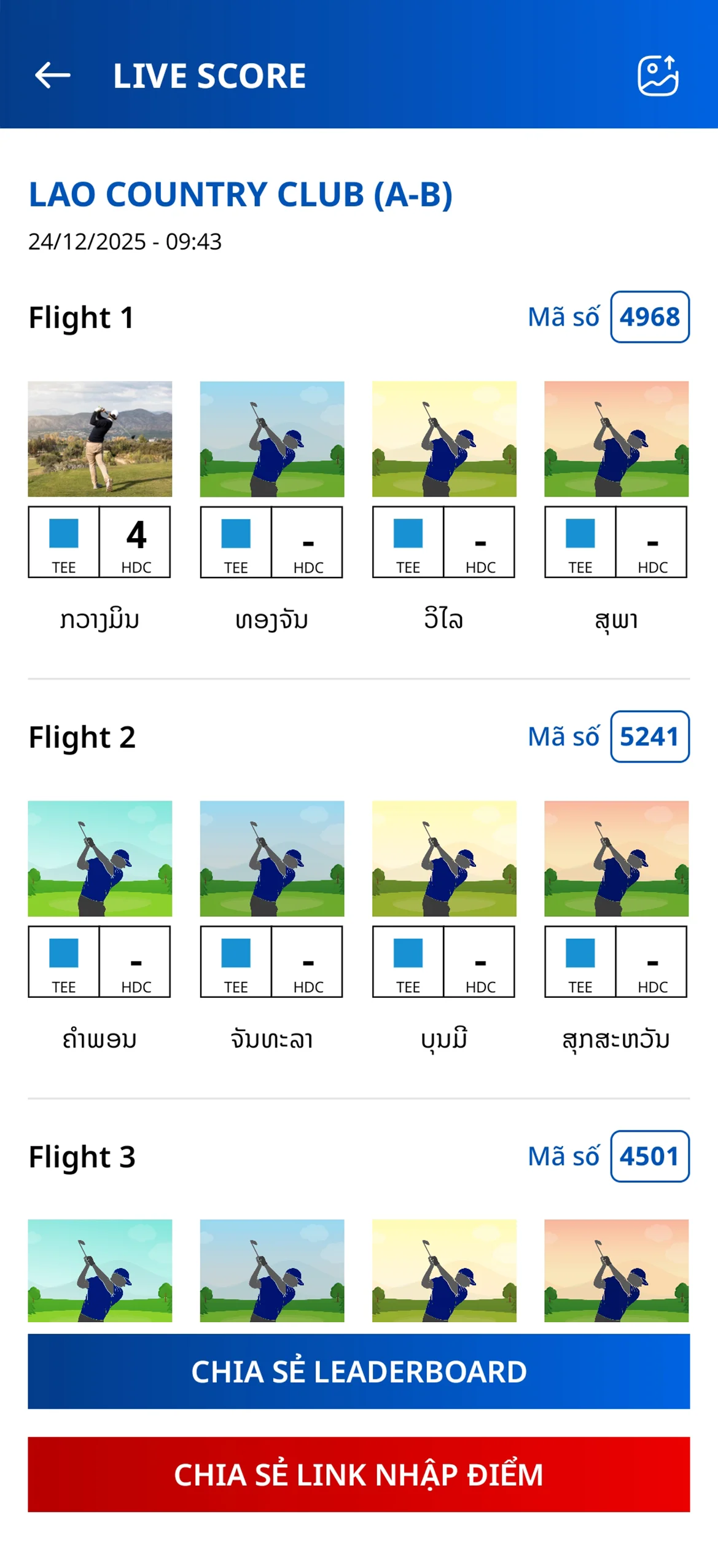Image resolution: width=718 pixels, height=1568 pixels.
Task: Open player ສຸກສະຫວັນ avatar
Action: coord(616,858)
